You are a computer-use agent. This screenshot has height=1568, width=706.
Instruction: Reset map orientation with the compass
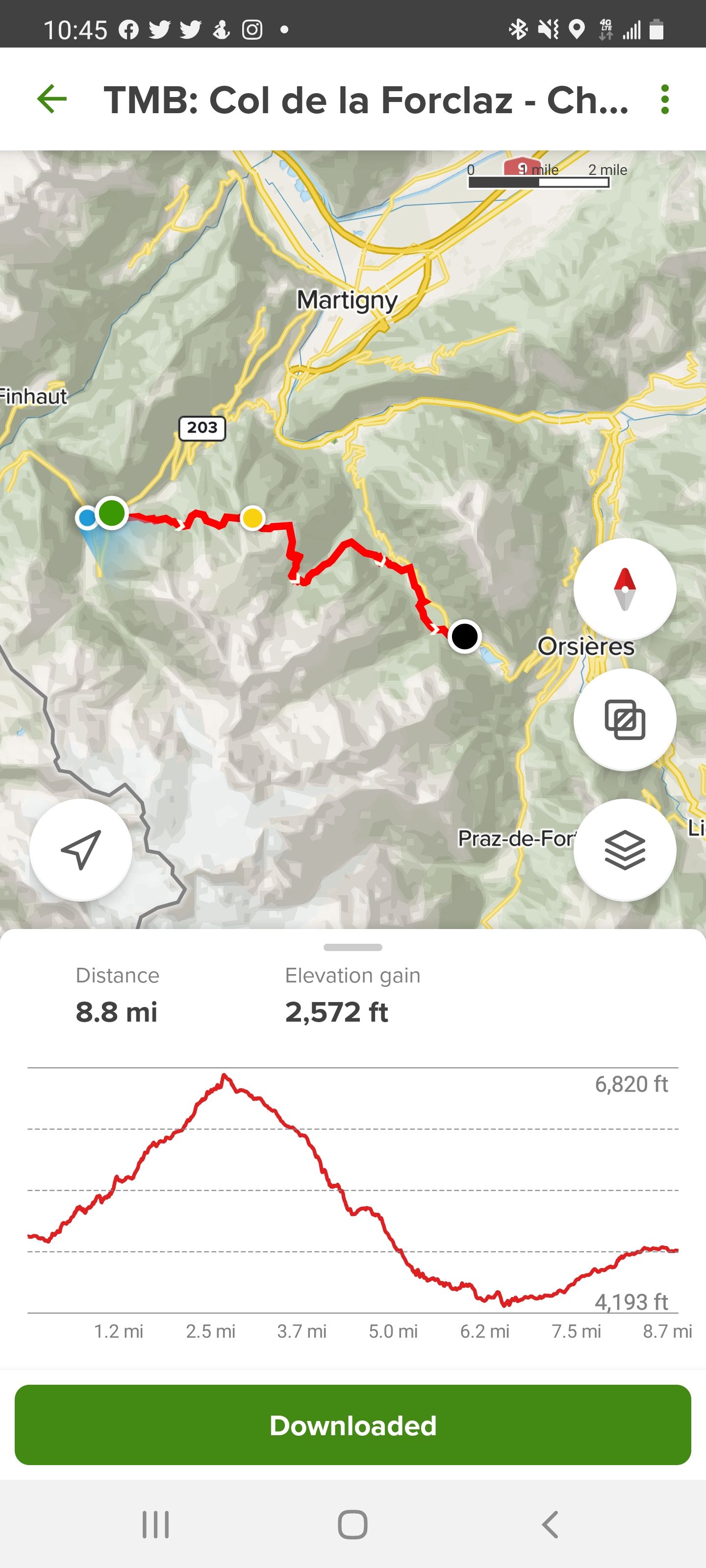(x=625, y=589)
